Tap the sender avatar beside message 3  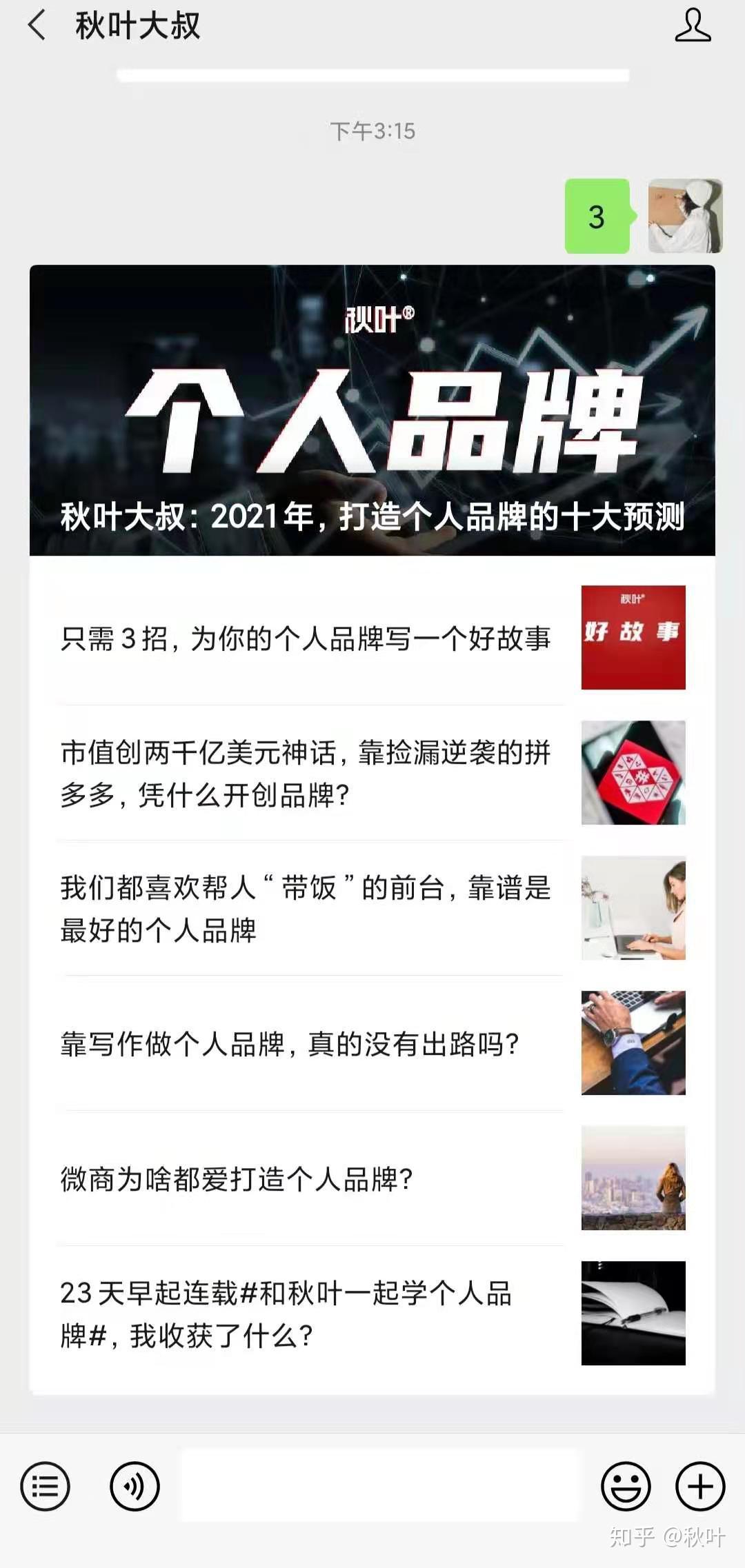tap(685, 216)
